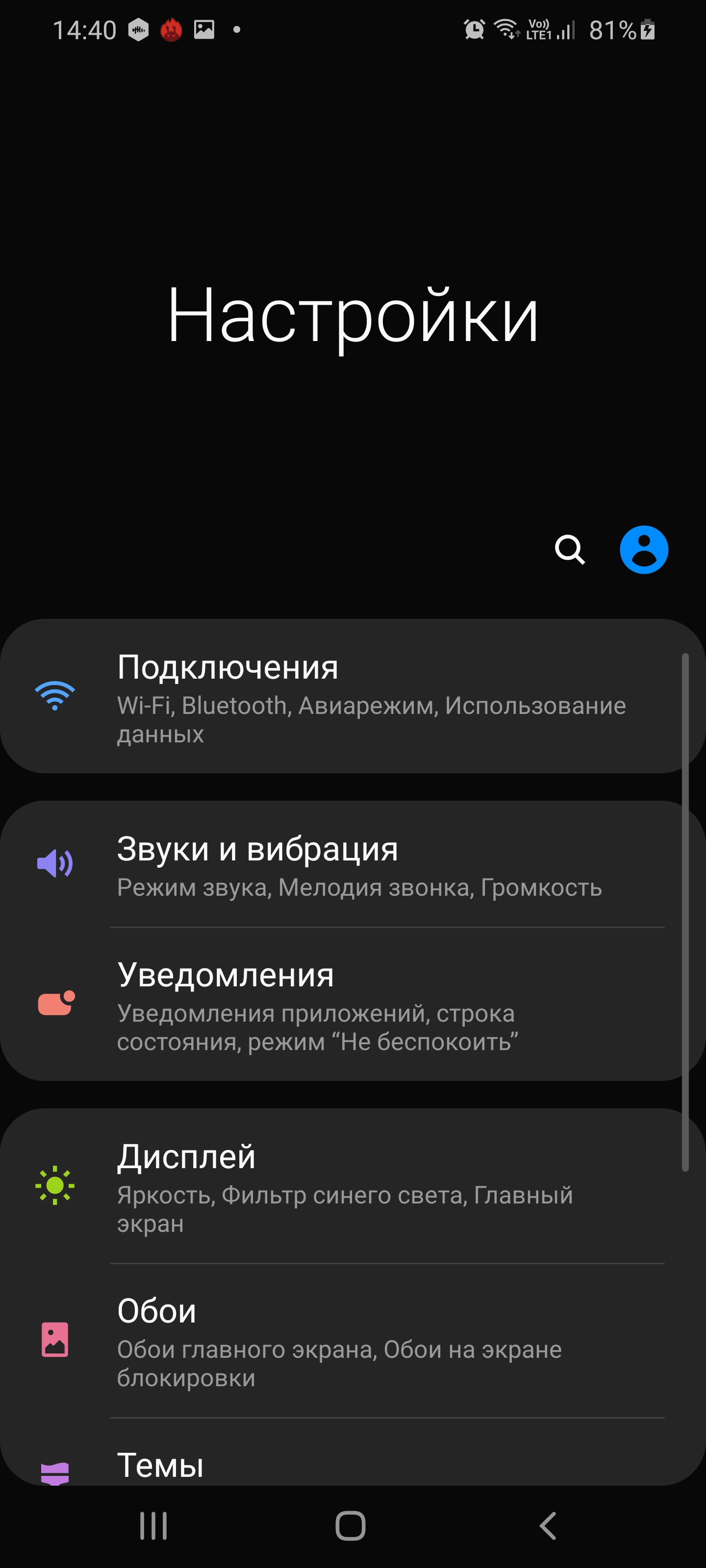Open Звуки и вибрация settings
The image size is (706, 1568).
353,864
